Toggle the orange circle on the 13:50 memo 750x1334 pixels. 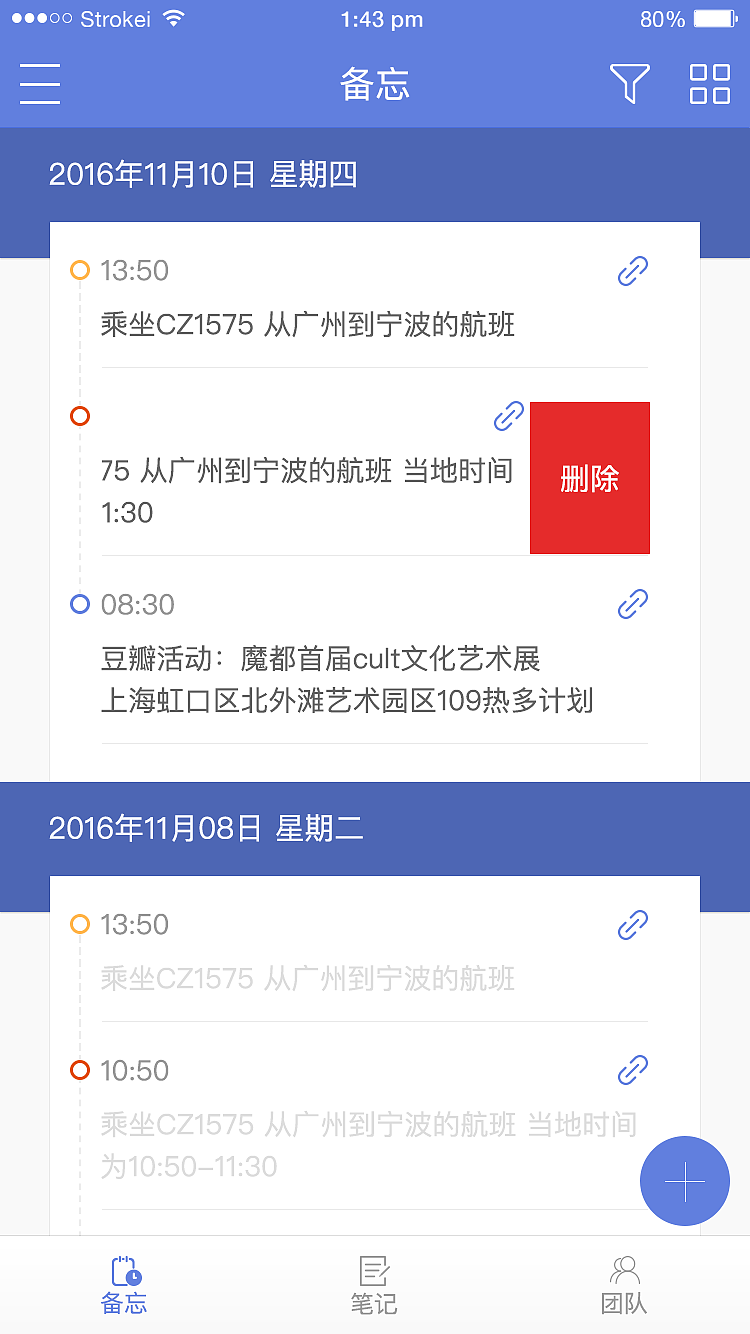(80, 268)
